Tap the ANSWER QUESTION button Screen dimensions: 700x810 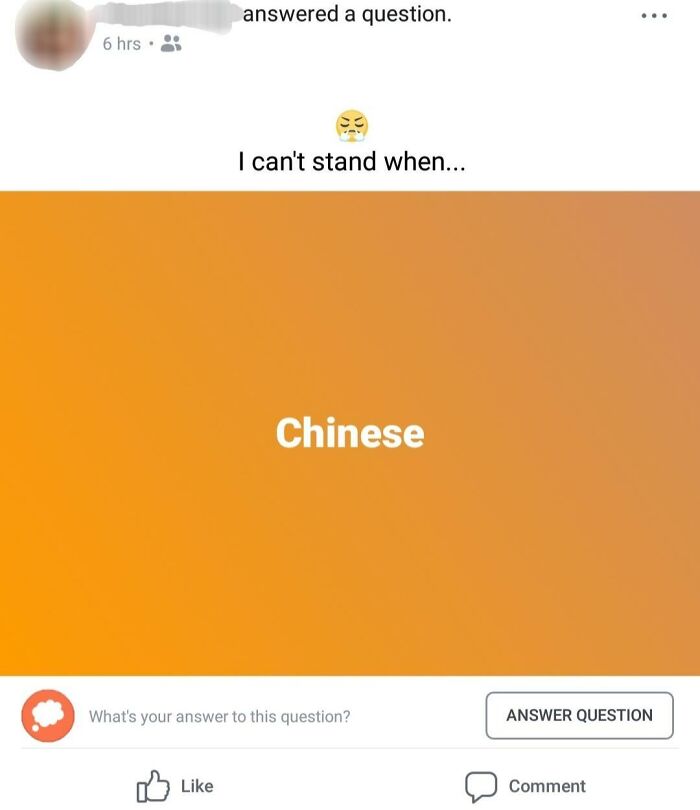pyautogui.click(x=579, y=715)
